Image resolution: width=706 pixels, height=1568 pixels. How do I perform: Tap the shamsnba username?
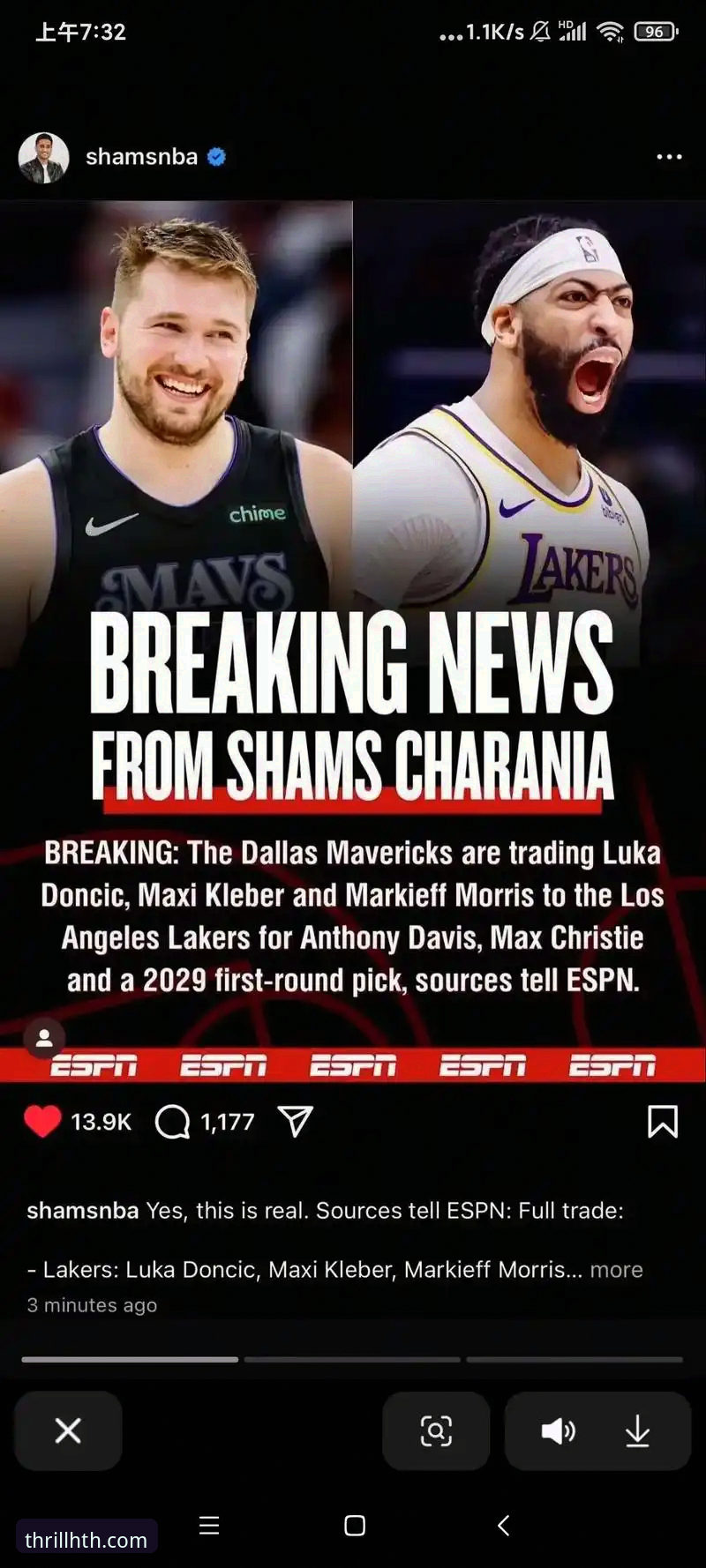[141, 157]
